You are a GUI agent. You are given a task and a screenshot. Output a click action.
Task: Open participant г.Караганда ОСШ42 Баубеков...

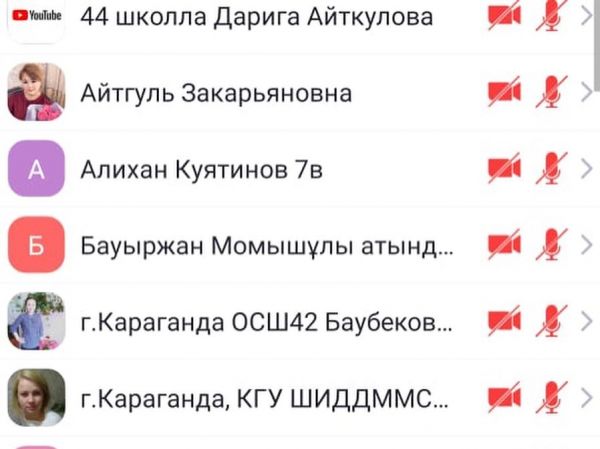(265, 321)
